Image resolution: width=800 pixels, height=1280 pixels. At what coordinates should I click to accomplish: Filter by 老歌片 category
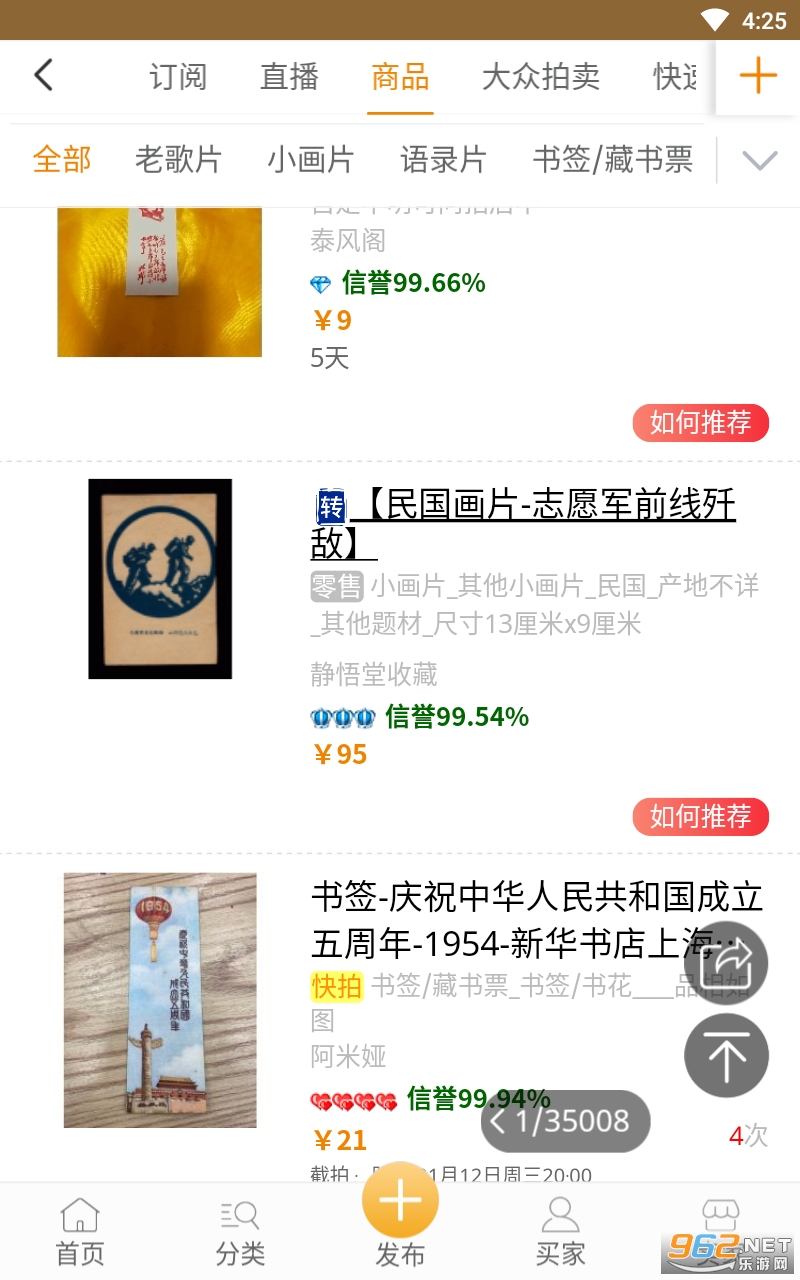[x=178, y=160]
